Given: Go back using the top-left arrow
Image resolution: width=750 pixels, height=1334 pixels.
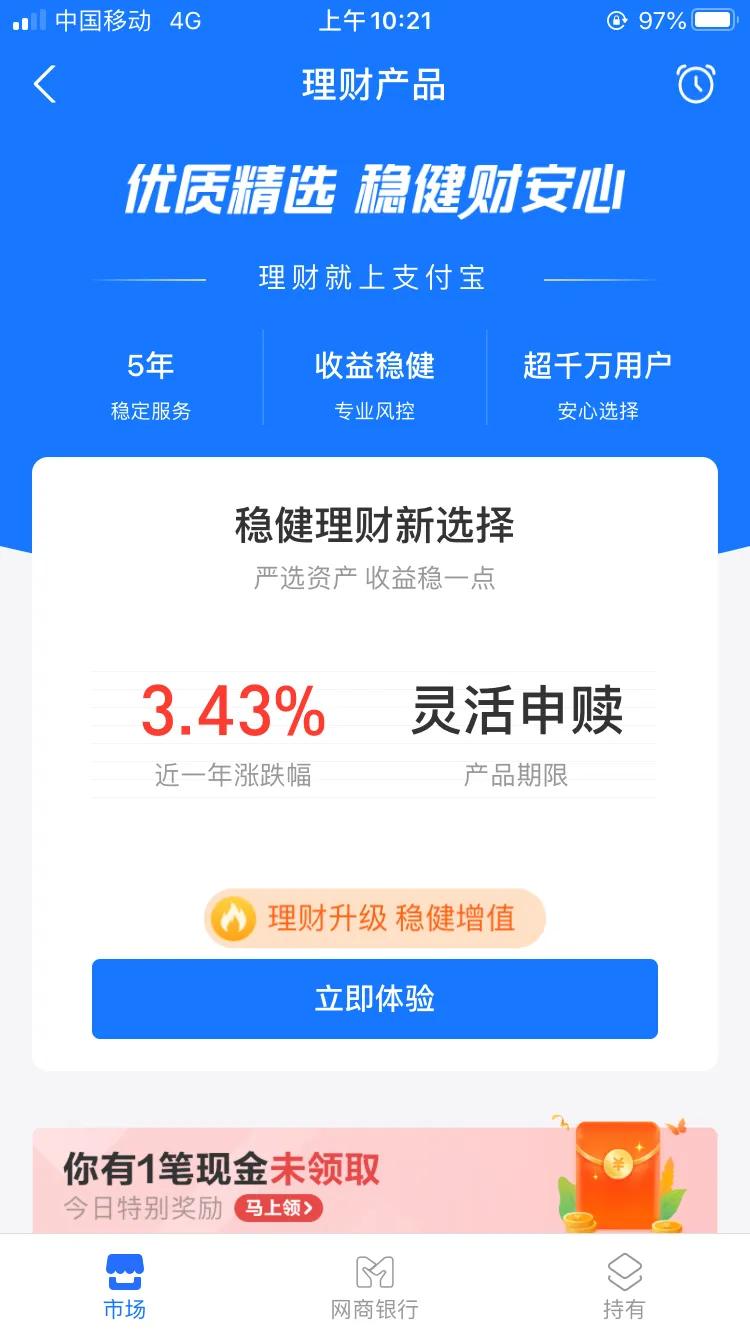Looking at the screenshot, I should click(x=44, y=85).
